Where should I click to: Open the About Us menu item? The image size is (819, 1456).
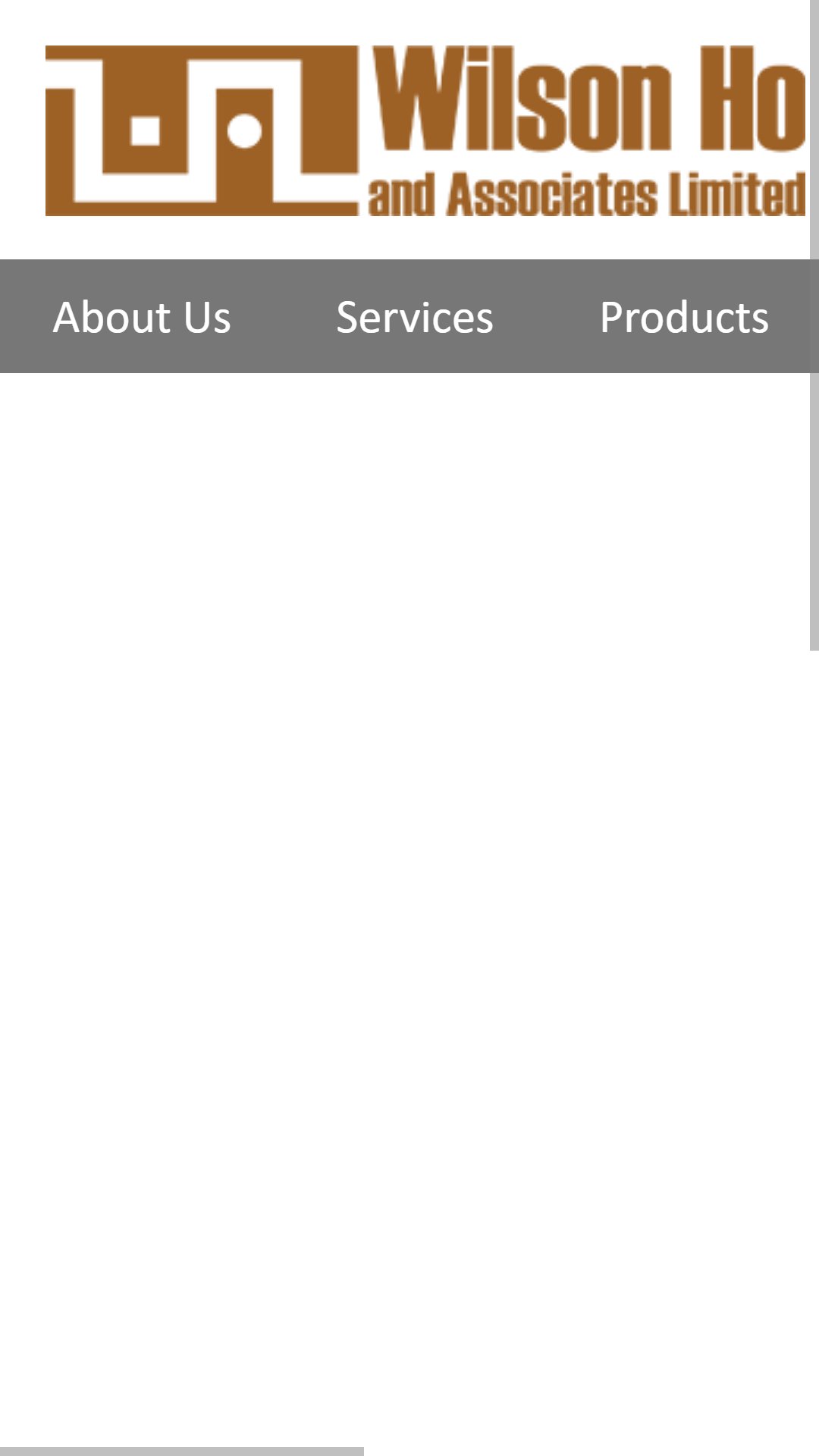pyautogui.click(x=142, y=317)
